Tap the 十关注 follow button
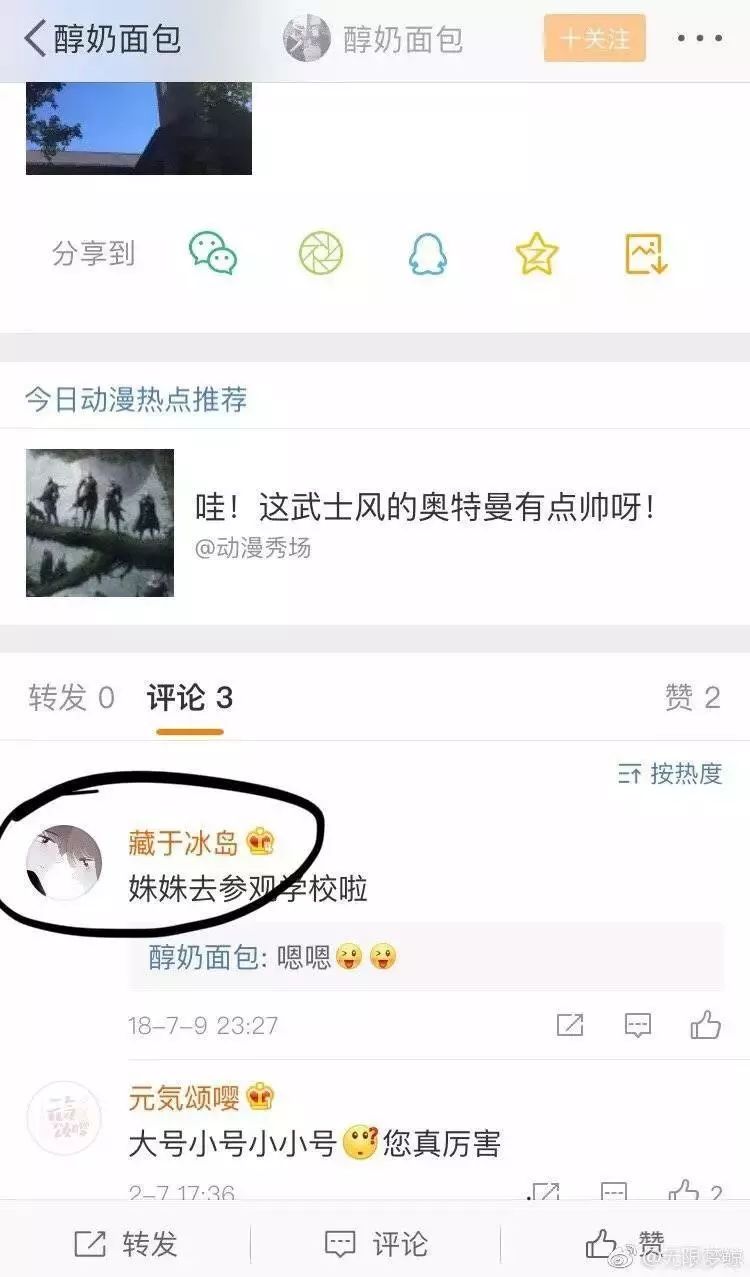Viewport: 750px width, 1277px height. (594, 39)
